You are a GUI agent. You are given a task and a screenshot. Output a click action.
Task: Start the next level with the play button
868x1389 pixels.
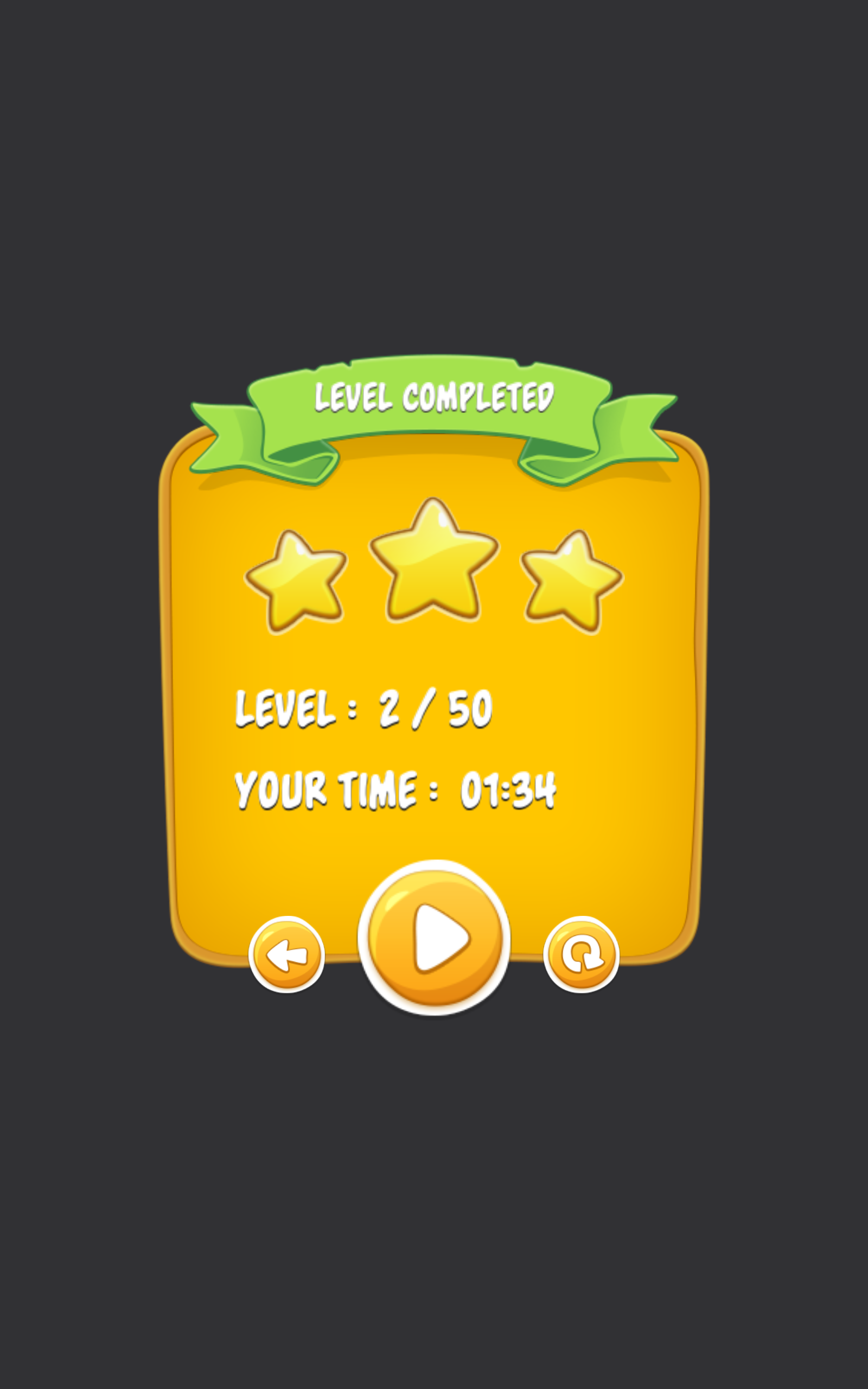click(434, 937)
